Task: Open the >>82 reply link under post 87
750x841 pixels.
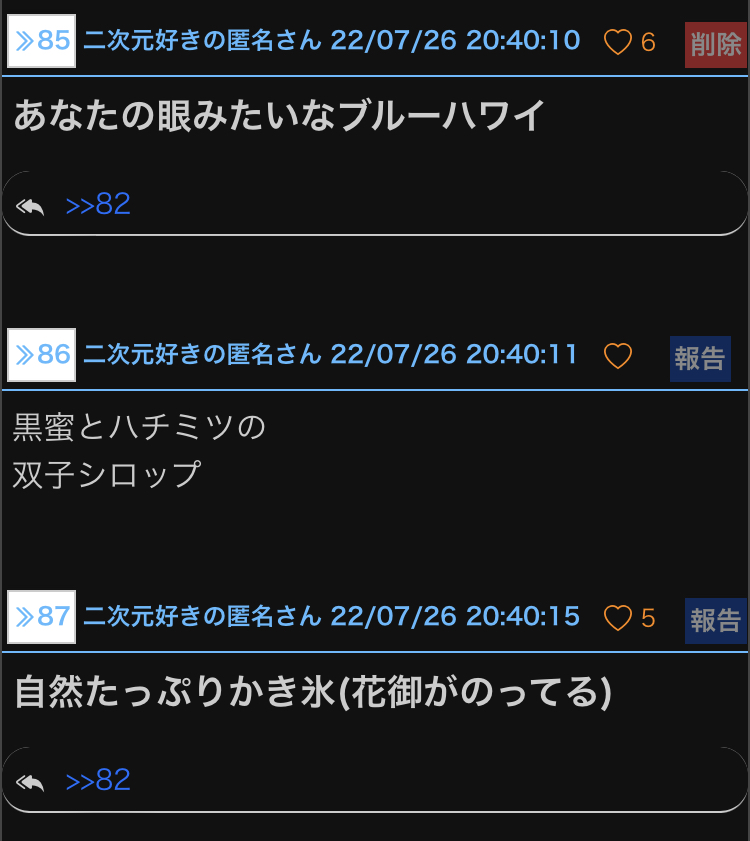Action: click(98, 780)
